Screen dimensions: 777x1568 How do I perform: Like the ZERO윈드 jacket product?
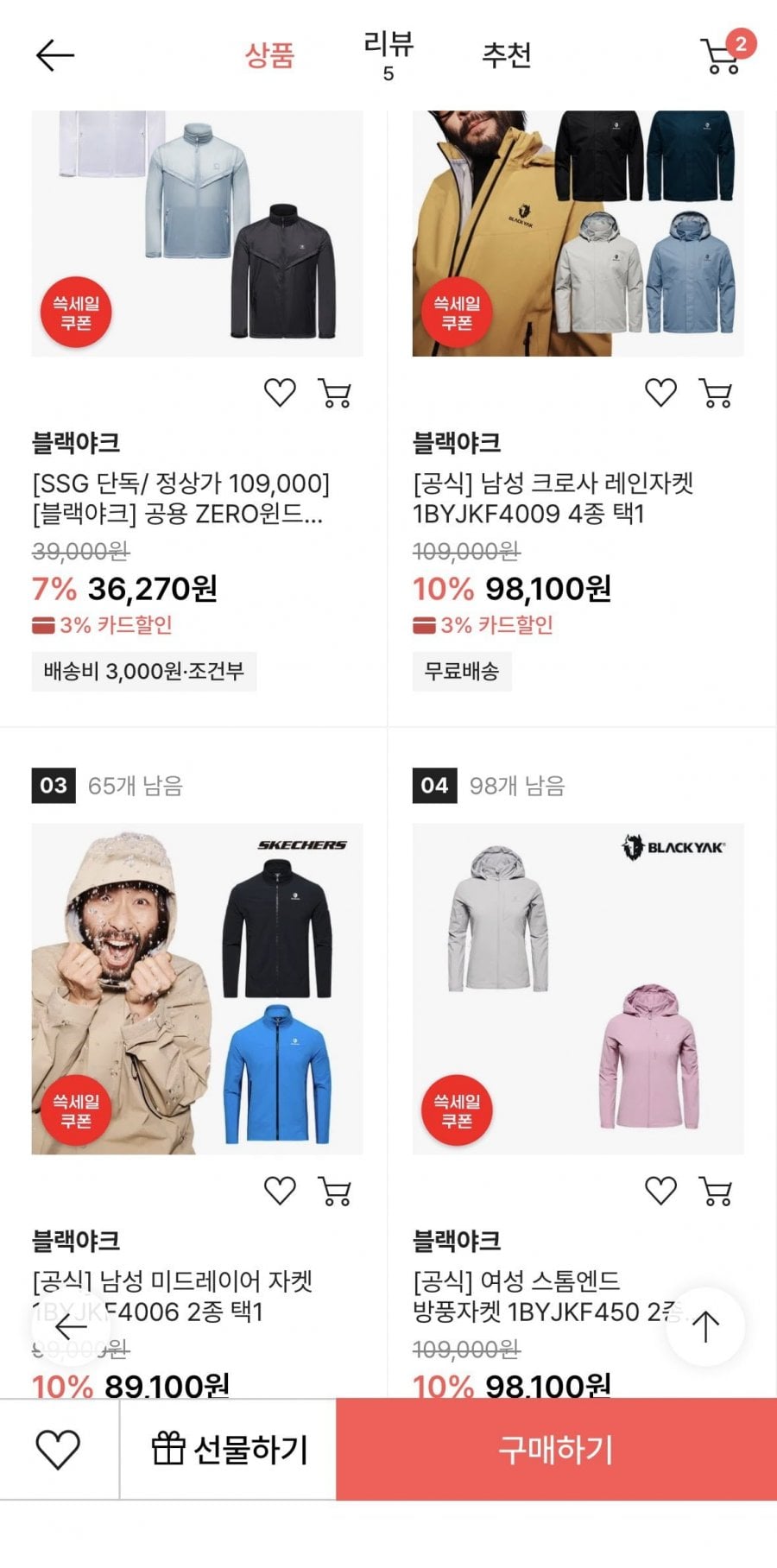click(280, 393)
